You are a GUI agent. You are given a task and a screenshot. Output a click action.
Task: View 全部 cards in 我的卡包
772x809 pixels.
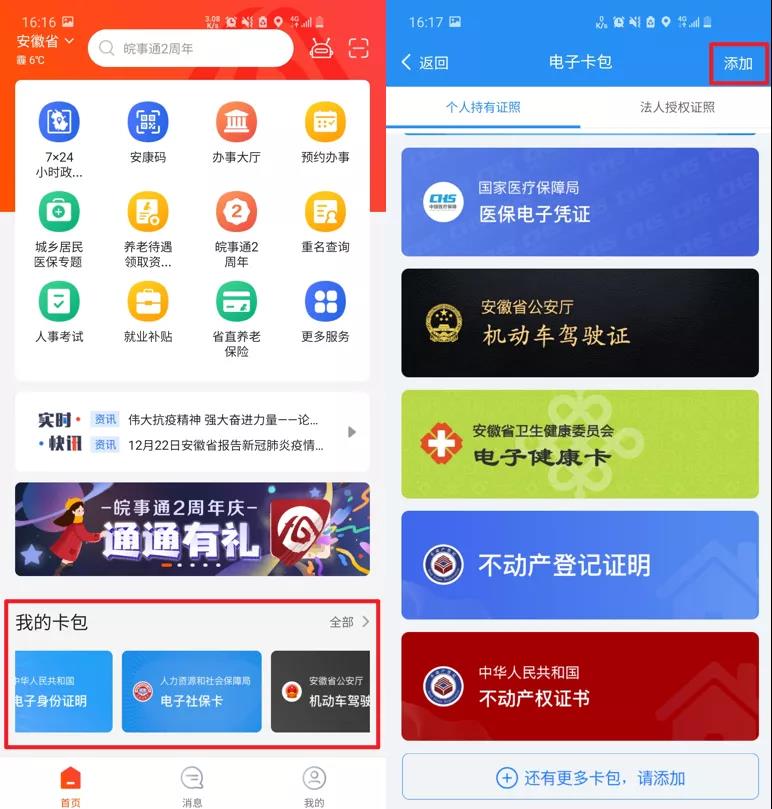click(x=349, y=622)
